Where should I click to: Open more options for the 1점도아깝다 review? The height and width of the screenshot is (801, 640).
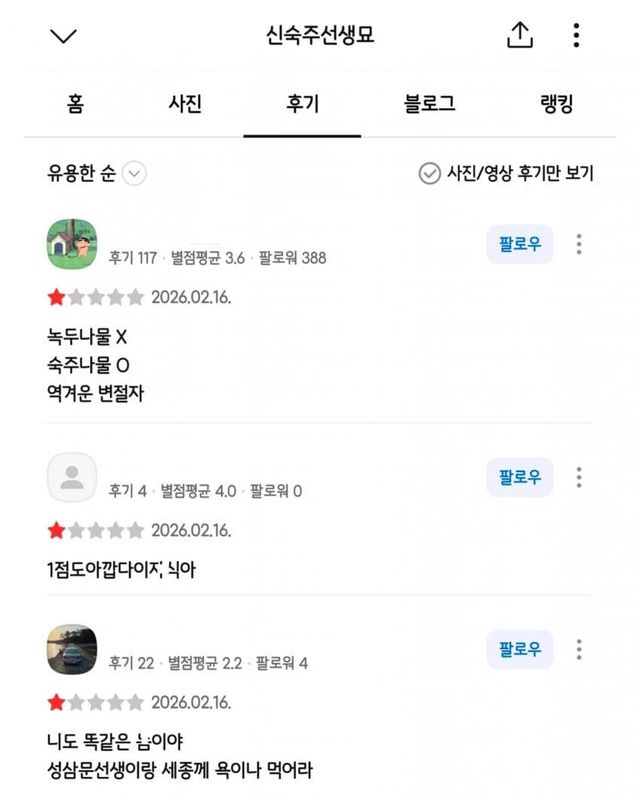(x=579, y=478)
